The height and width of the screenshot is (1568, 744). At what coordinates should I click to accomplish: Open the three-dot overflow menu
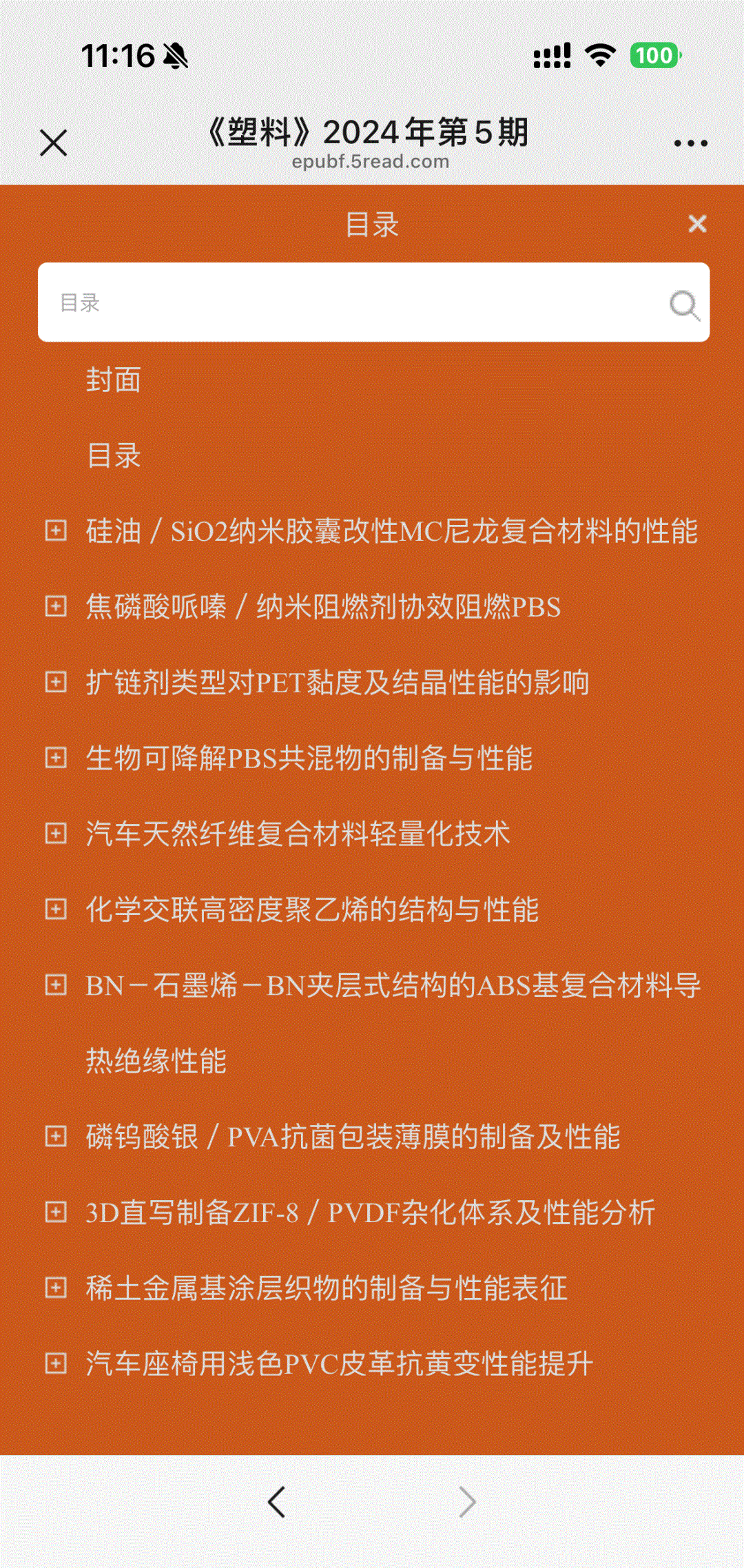(690, 143)
